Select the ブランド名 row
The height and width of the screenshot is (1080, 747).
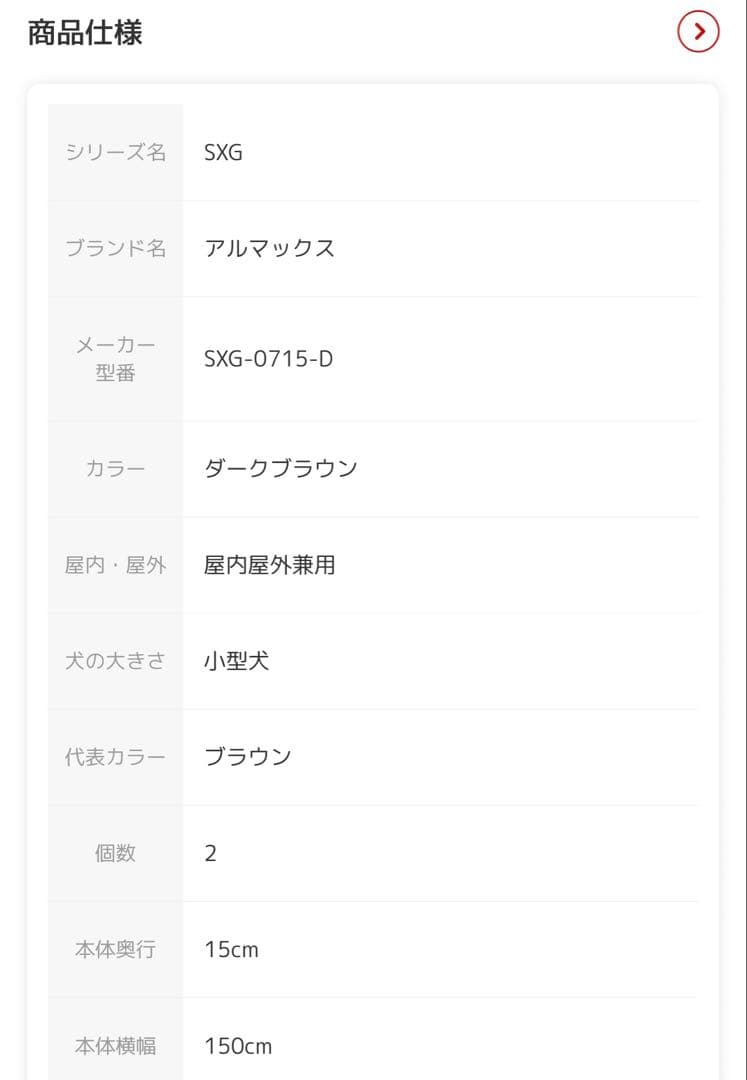[x=114, y=248]
